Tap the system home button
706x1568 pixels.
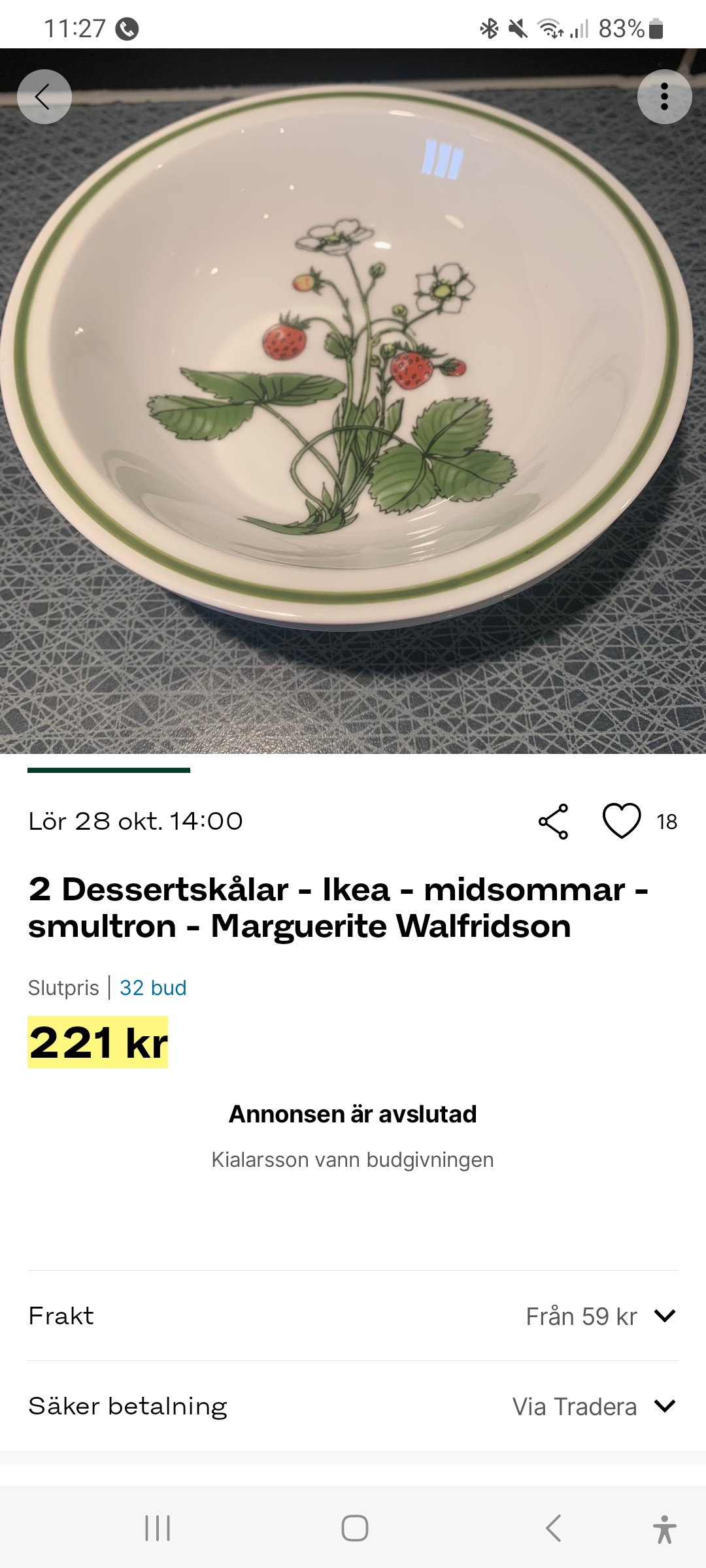point(354,1528)
